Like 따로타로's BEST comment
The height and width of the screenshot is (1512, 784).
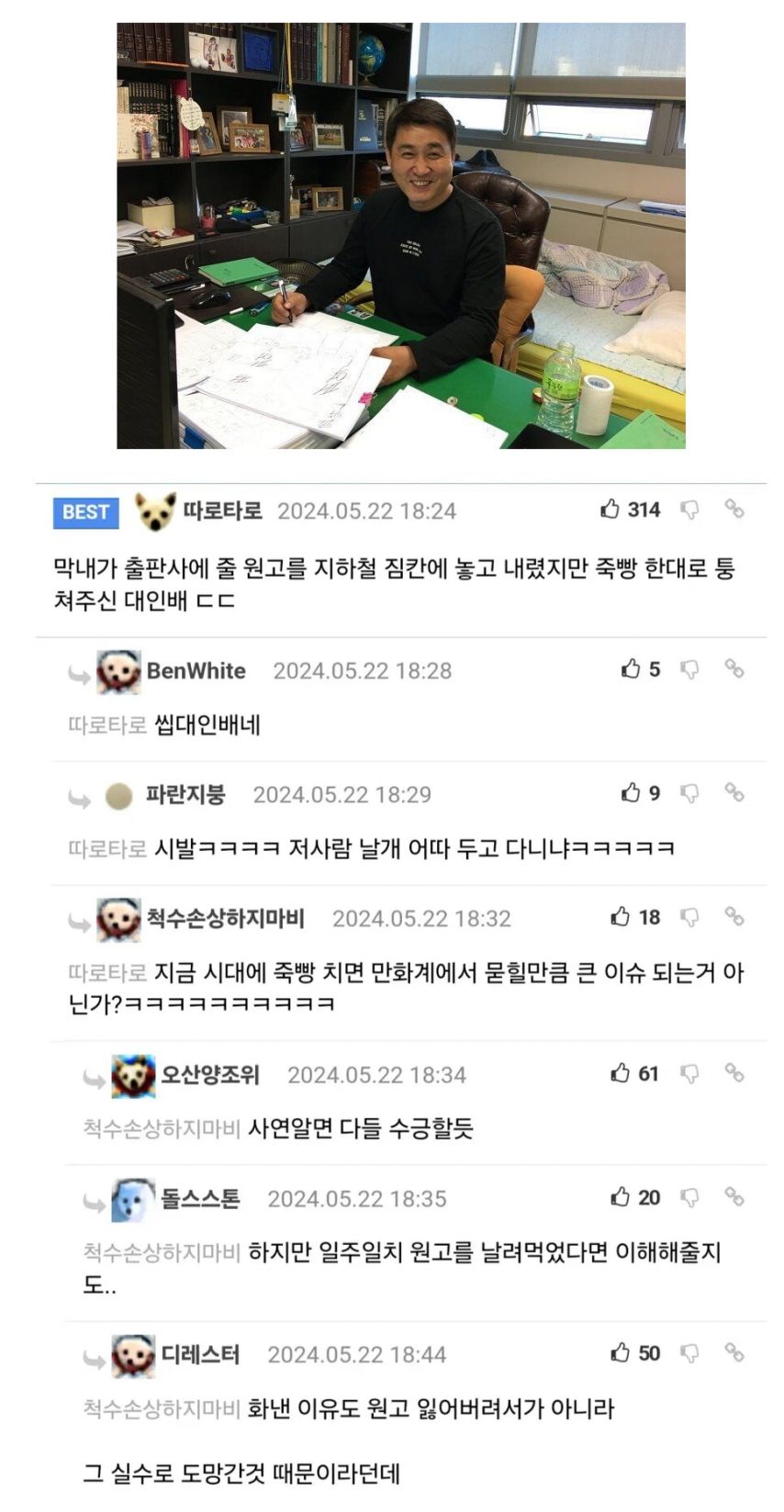click(x=610, y=510)
